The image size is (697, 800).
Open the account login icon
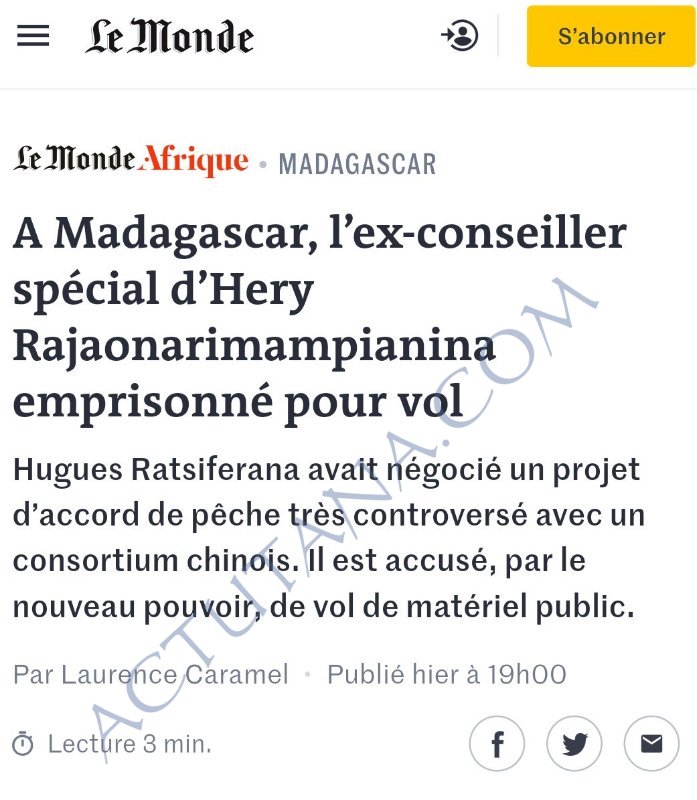pos(460,36)
